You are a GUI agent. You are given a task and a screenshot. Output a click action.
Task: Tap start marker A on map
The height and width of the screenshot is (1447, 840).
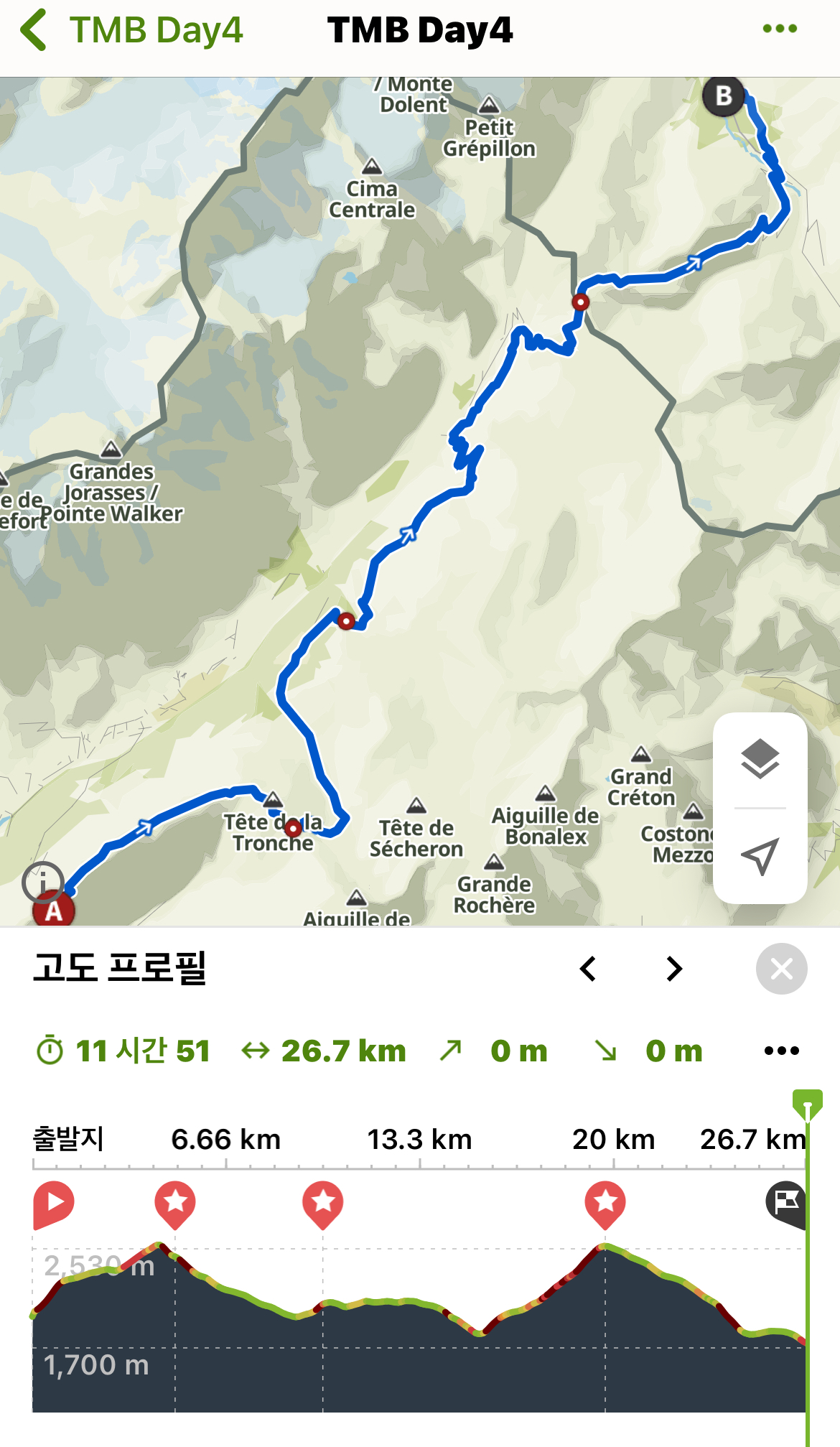tap(53, 911)
